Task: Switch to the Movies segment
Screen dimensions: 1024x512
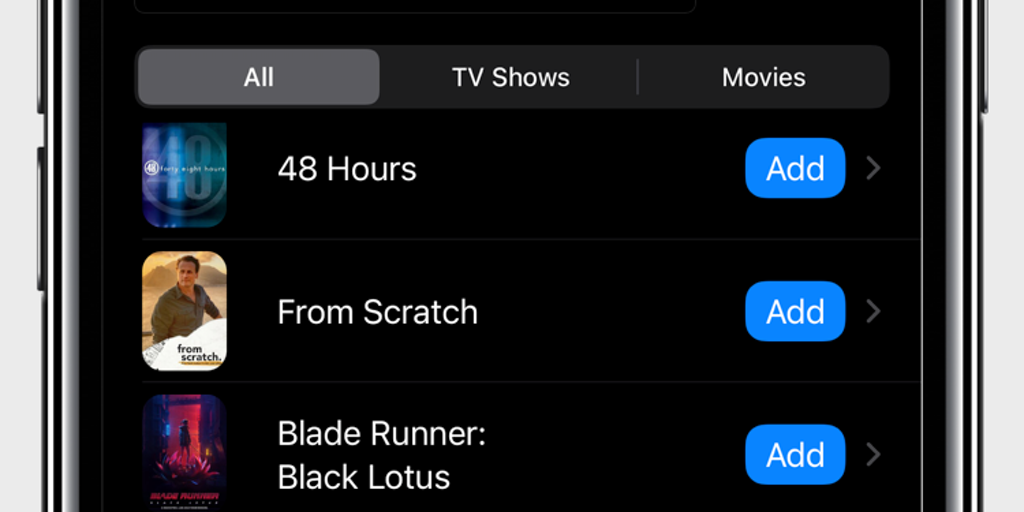Action: tap(763, 77)
